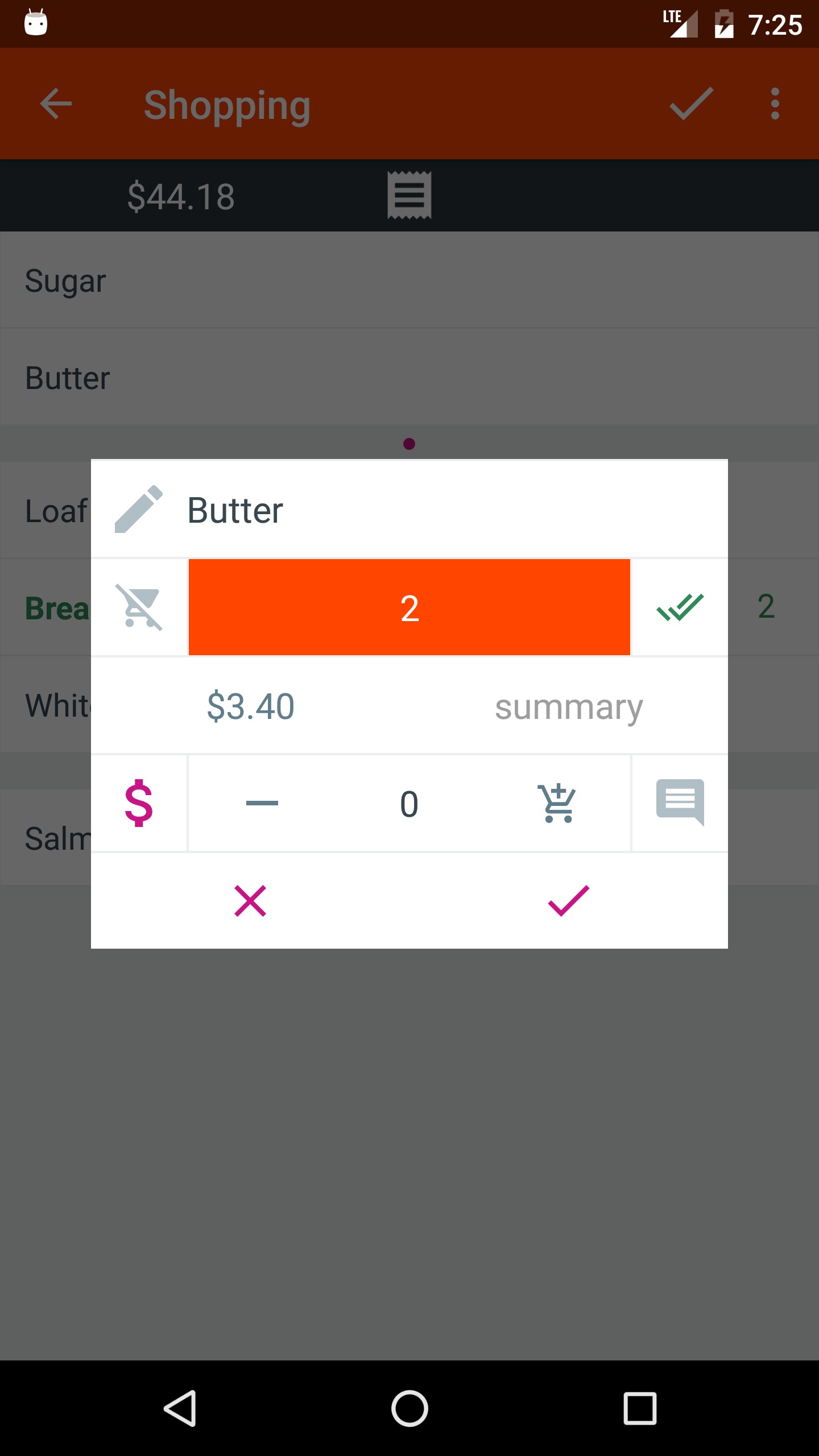Tap the $3.40 price
Image resolution: width=819 pixels, height=1456 pixels.
click(250, 706)
